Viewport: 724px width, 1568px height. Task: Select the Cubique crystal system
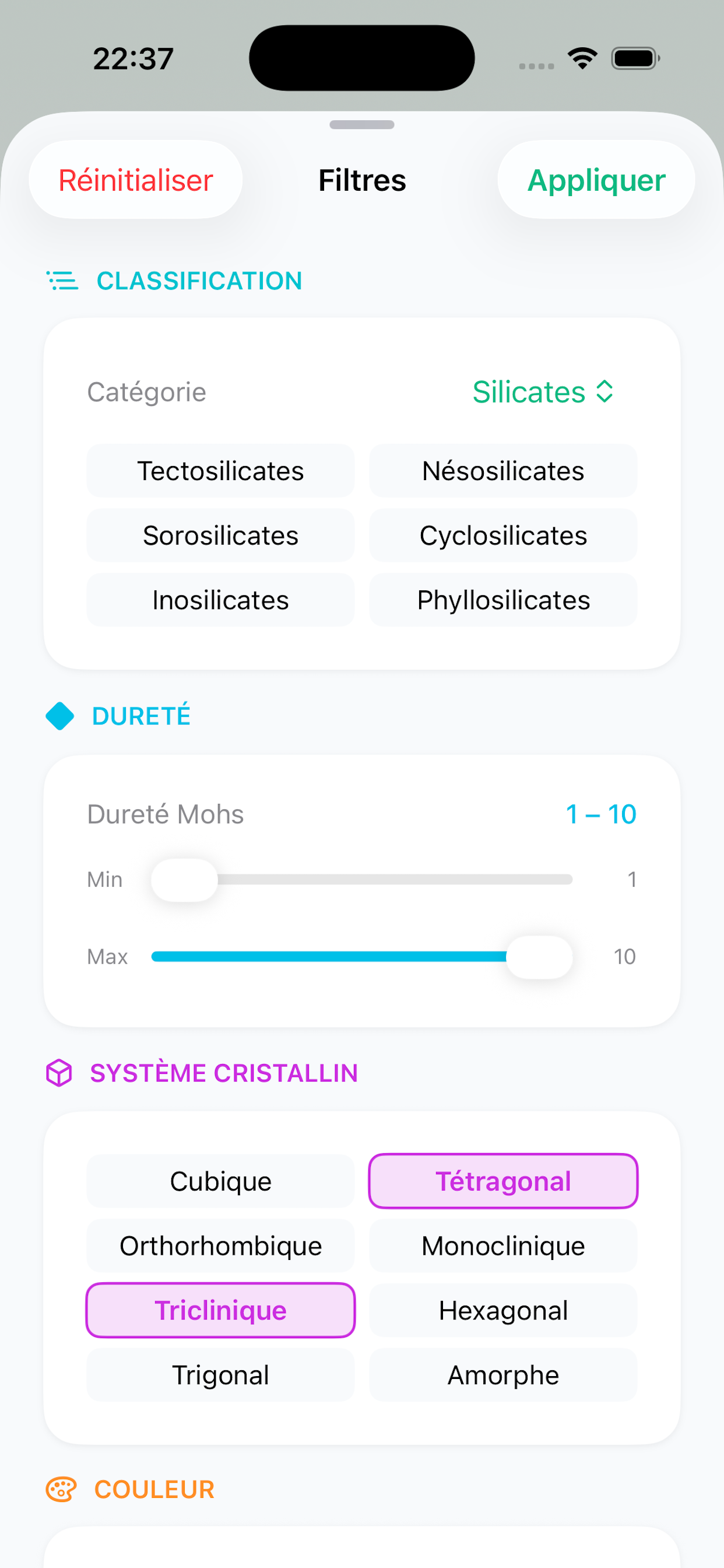tap(220, 1181)
